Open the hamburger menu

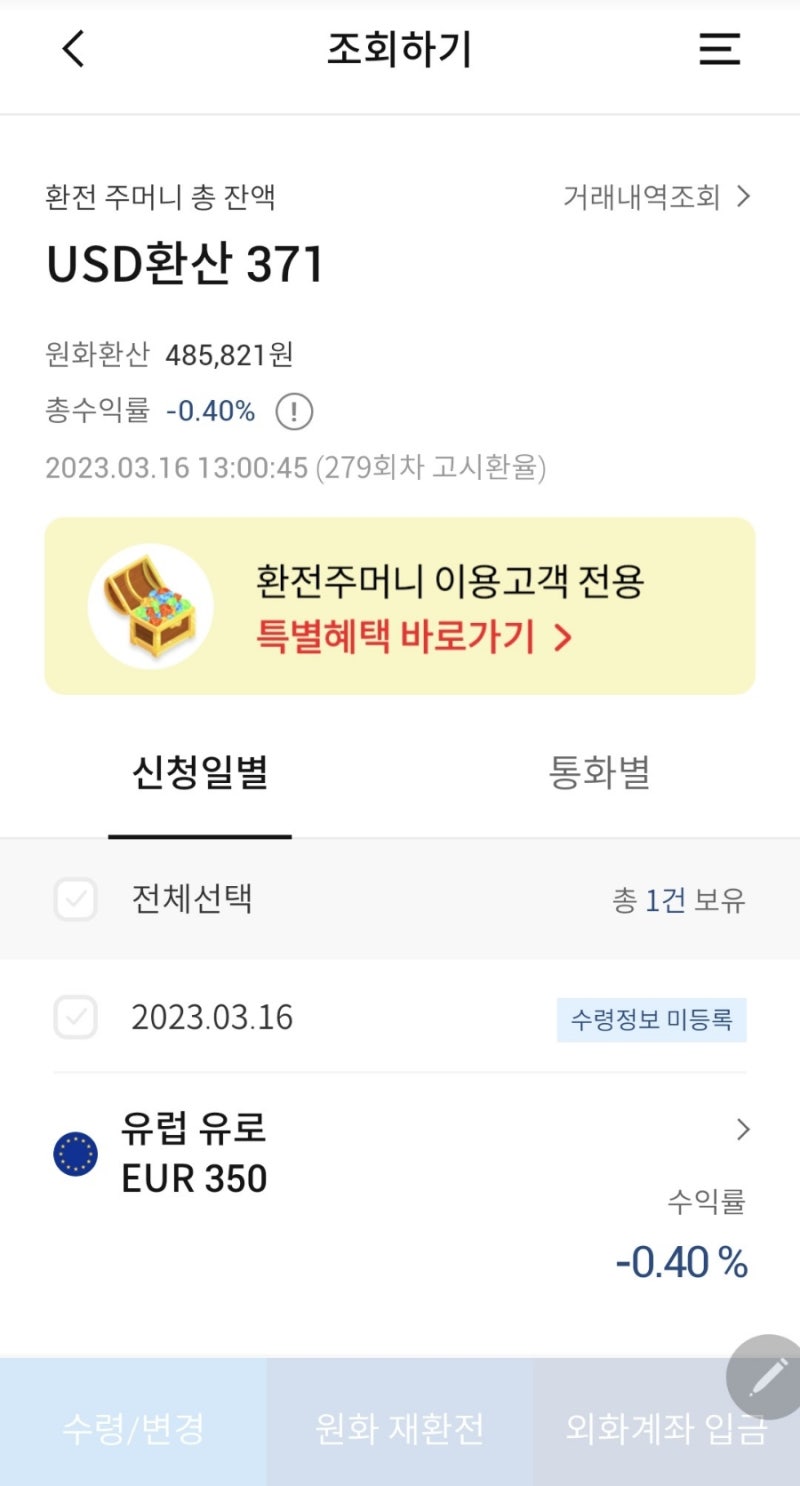pos(719,49)
